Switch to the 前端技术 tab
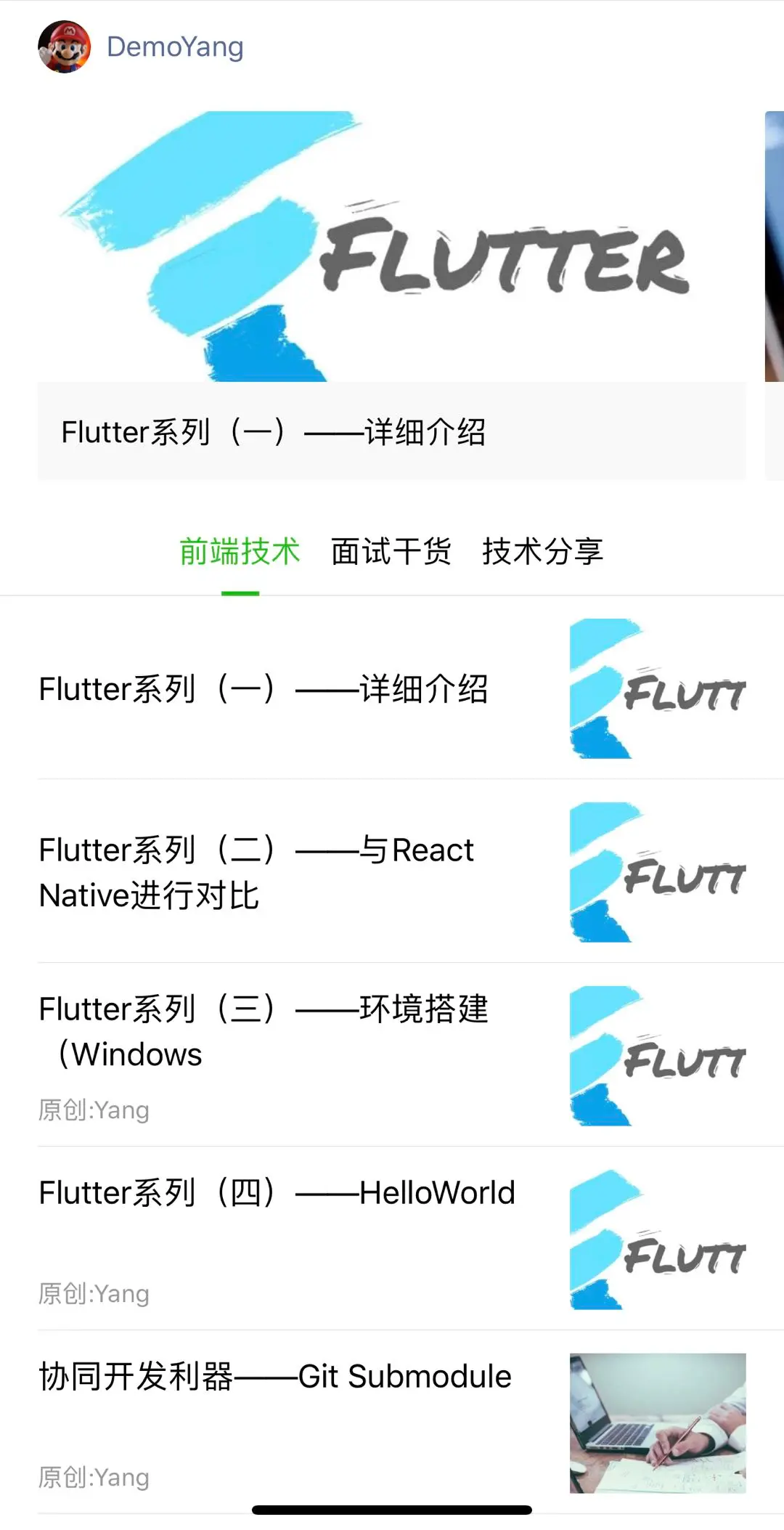 (240, 552)
